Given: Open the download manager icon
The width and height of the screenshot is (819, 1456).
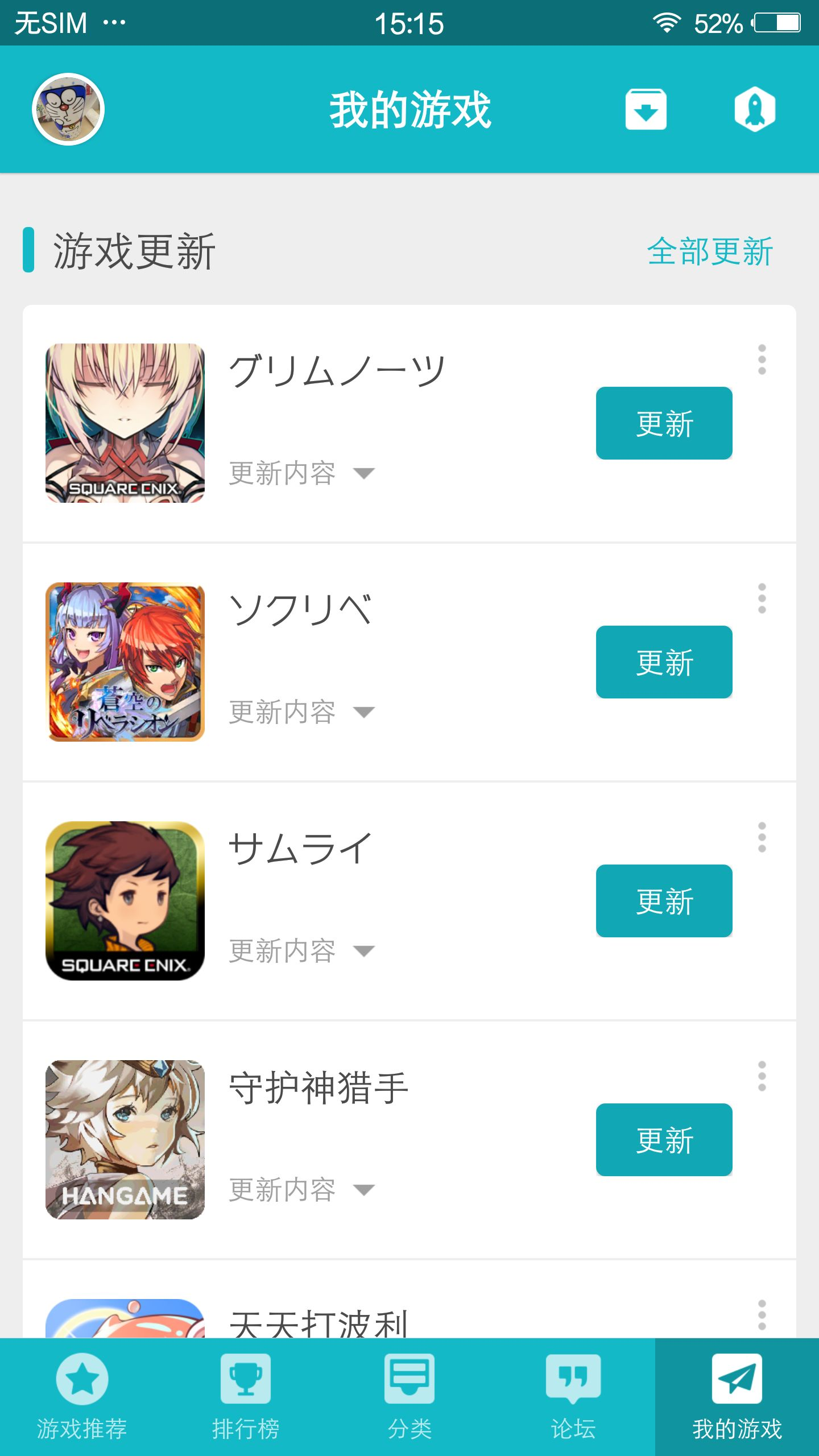Looking at the screenshot, I should pos(646,109).
